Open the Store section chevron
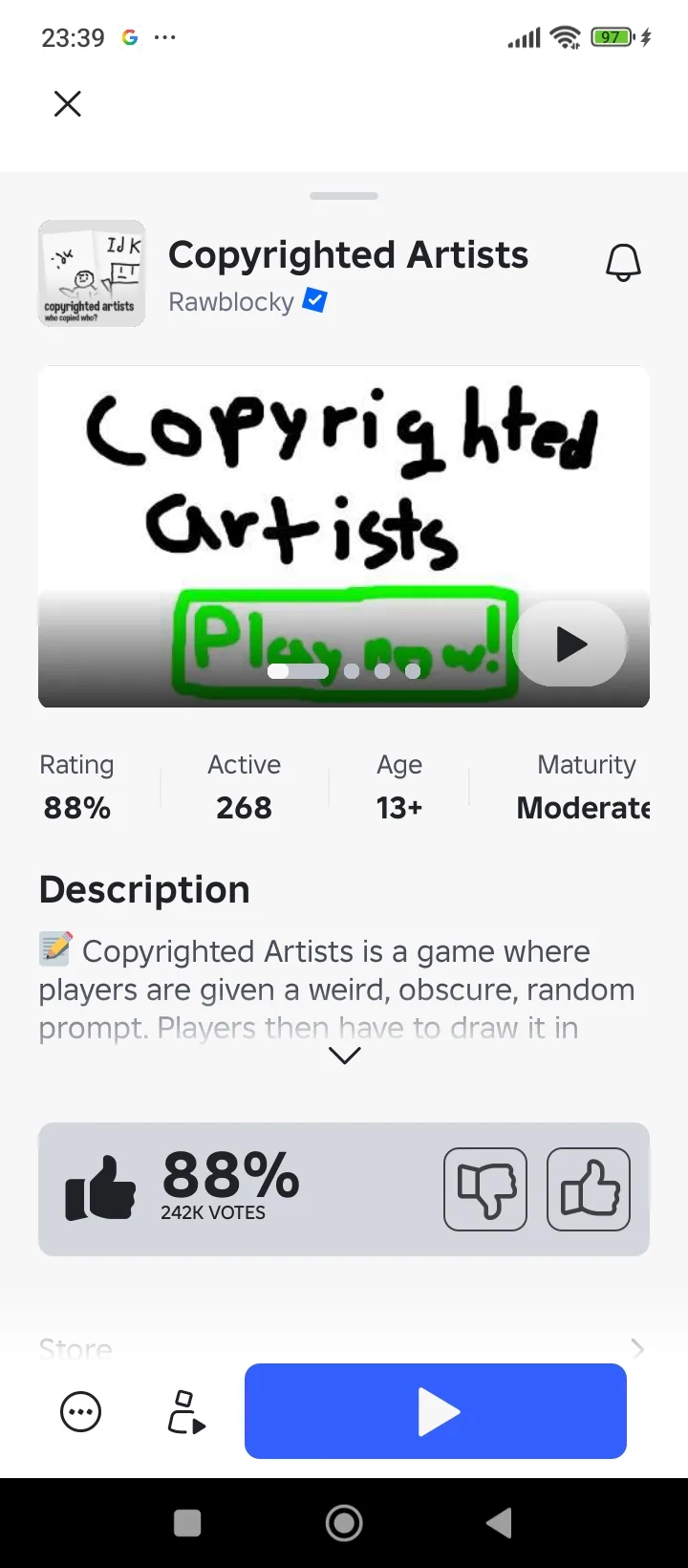The height and width of the screenshot is (1568, 688). point(637,1348)
